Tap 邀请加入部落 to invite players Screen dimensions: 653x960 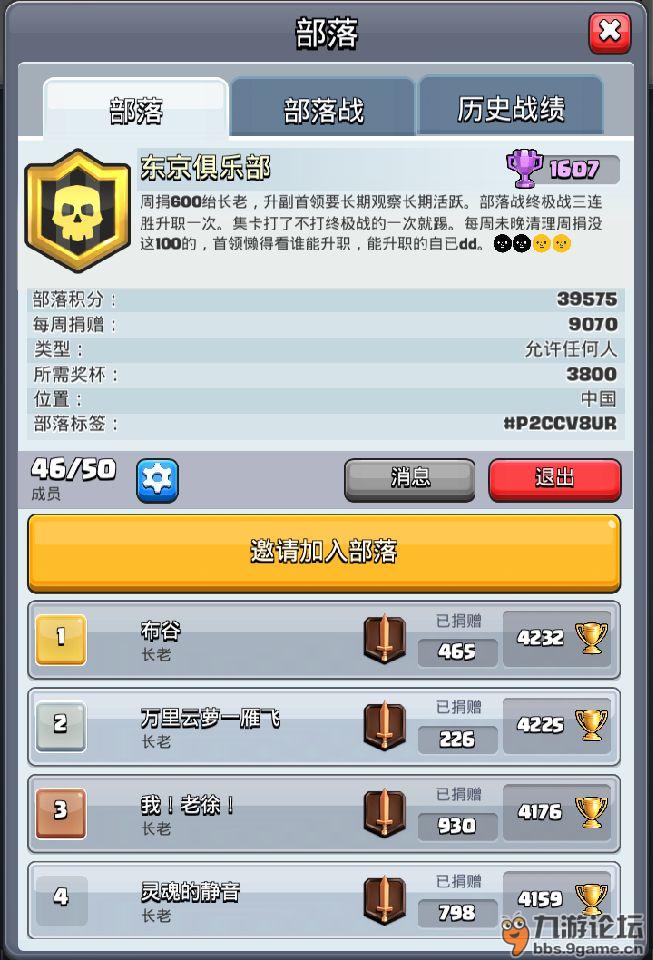[324, 551]
